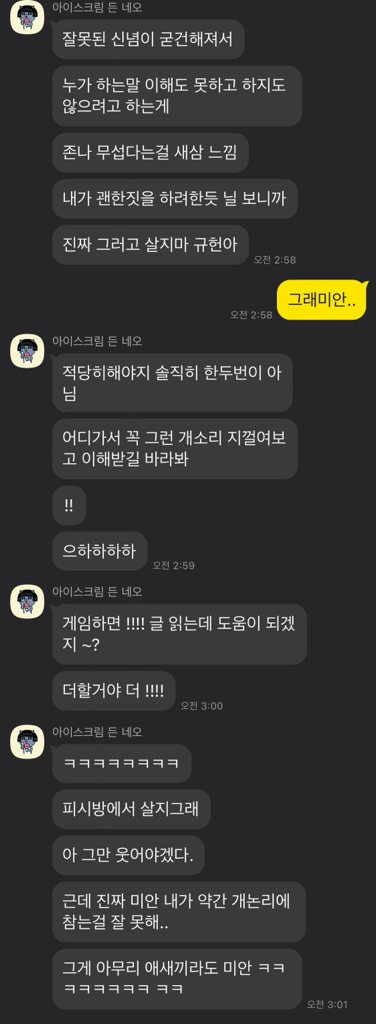
Task: Tap the avatar next to '적당히해야지 솔직히' message
Action: [27, 351]
